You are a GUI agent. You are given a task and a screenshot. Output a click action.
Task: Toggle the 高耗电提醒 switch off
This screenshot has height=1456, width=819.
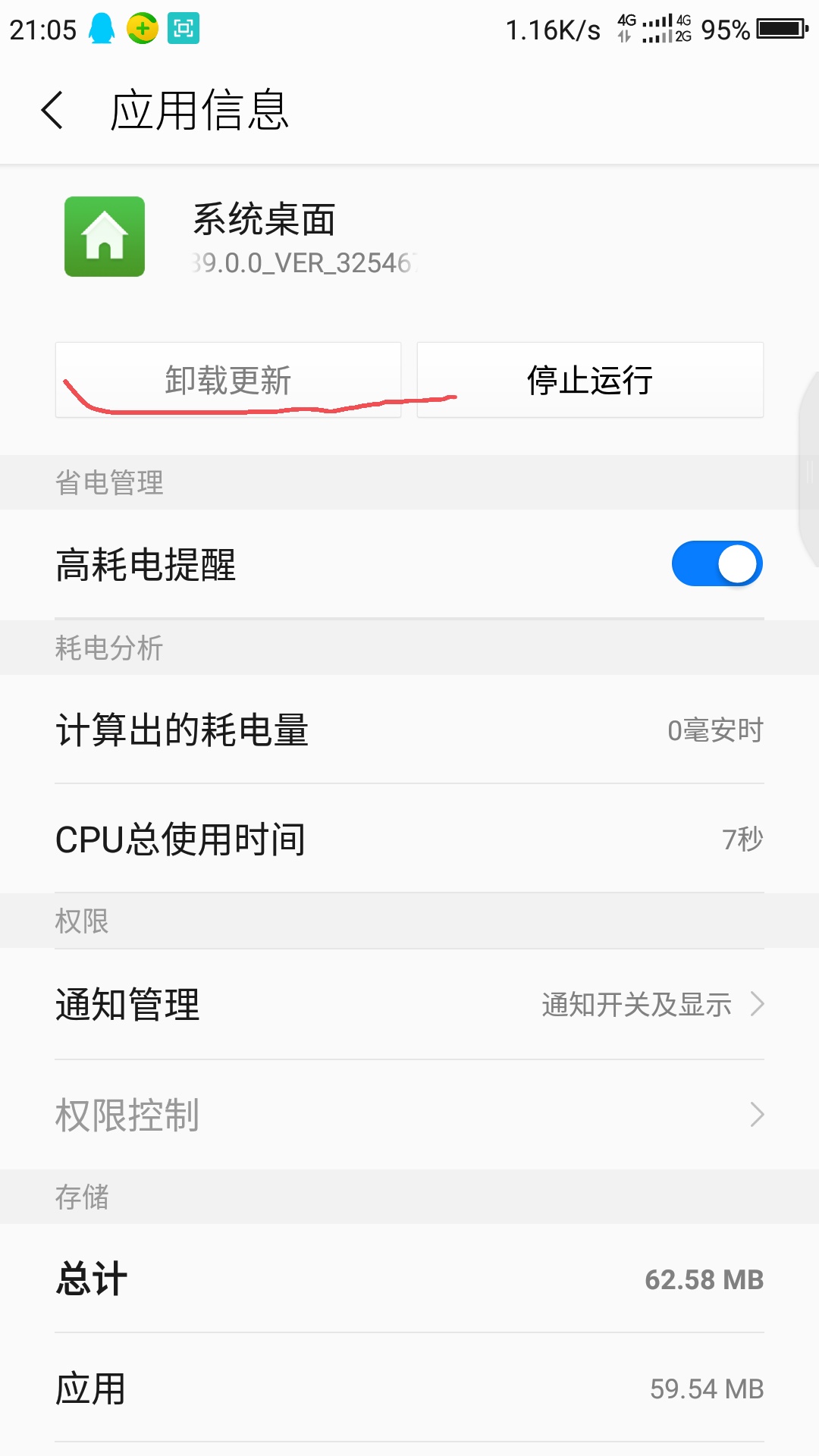pos(717,564)
